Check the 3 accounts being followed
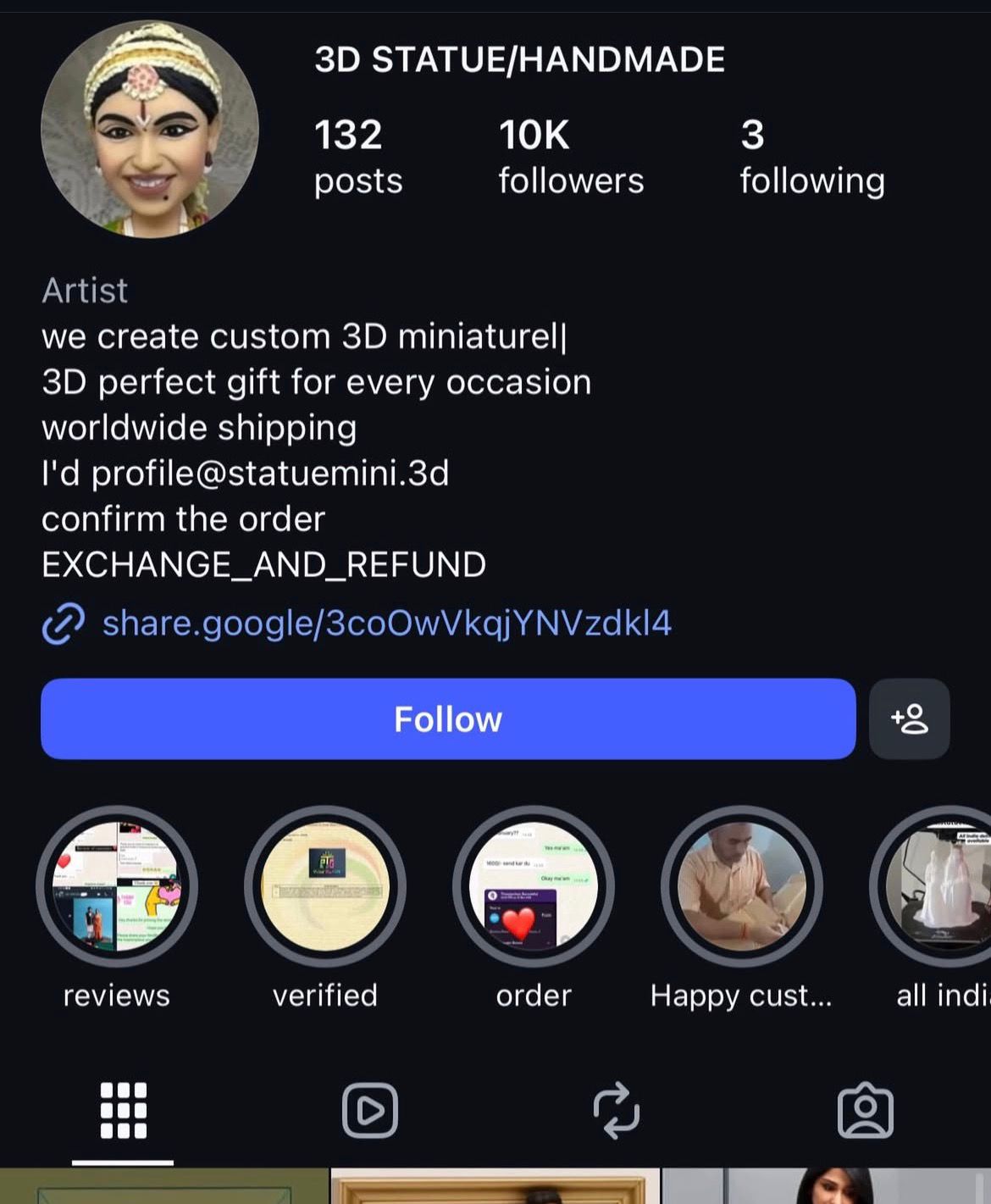Screen dimensions: 991x1204 (811, 155)
